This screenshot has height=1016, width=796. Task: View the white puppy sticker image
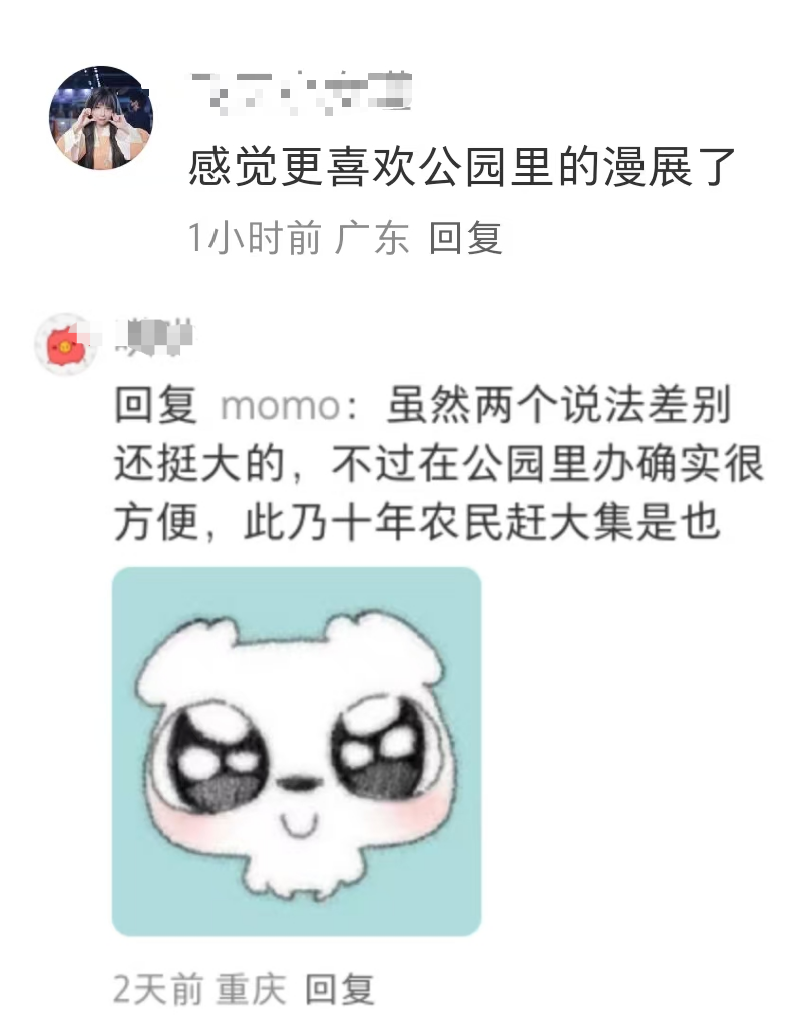pos(296,751)
